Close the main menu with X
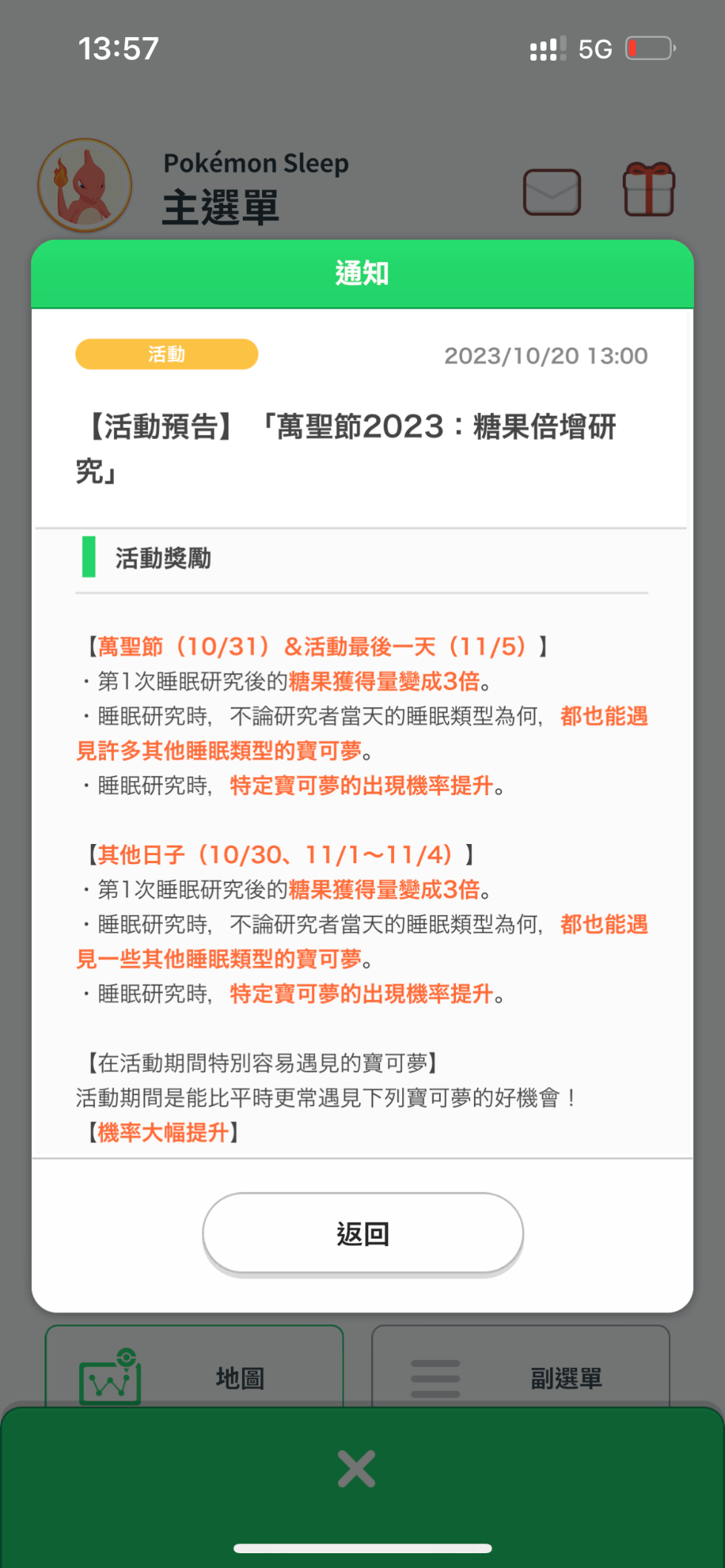This screenshot has height=1568, width=725. [x=356, y=1469]
